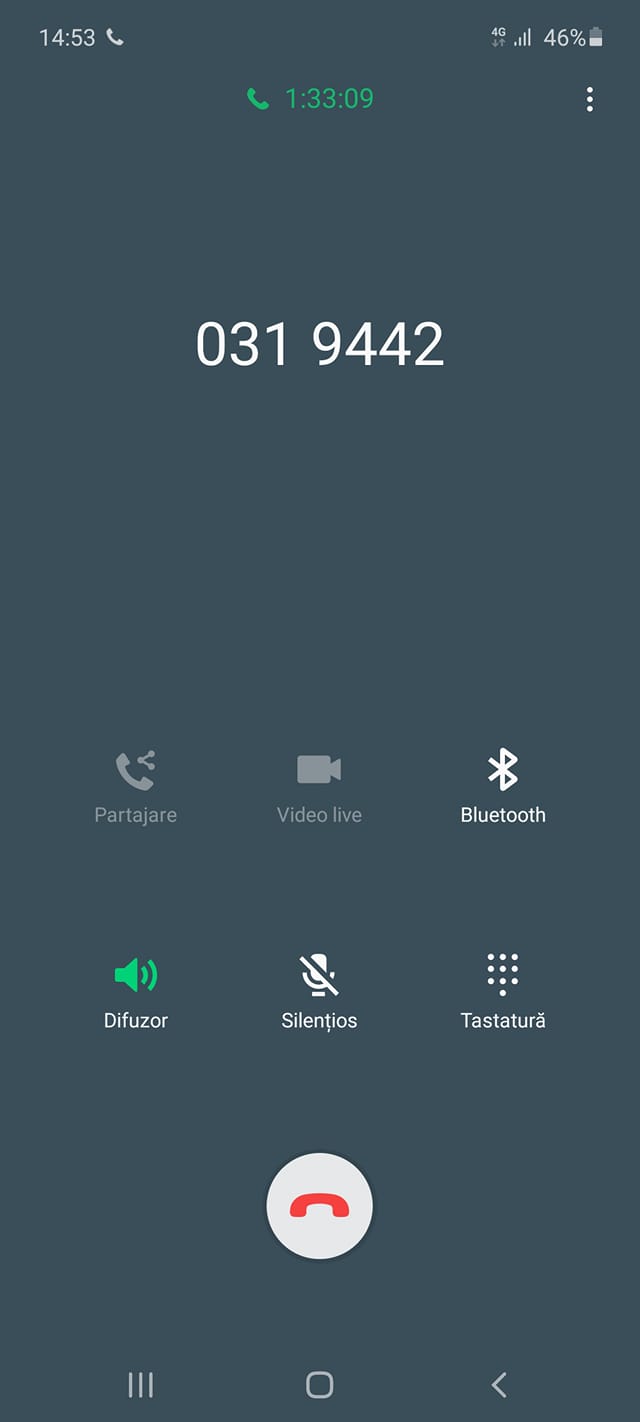Switch audio to Bluetooth
This screenshot has height=1422, width=640.
tap(503, 786)
